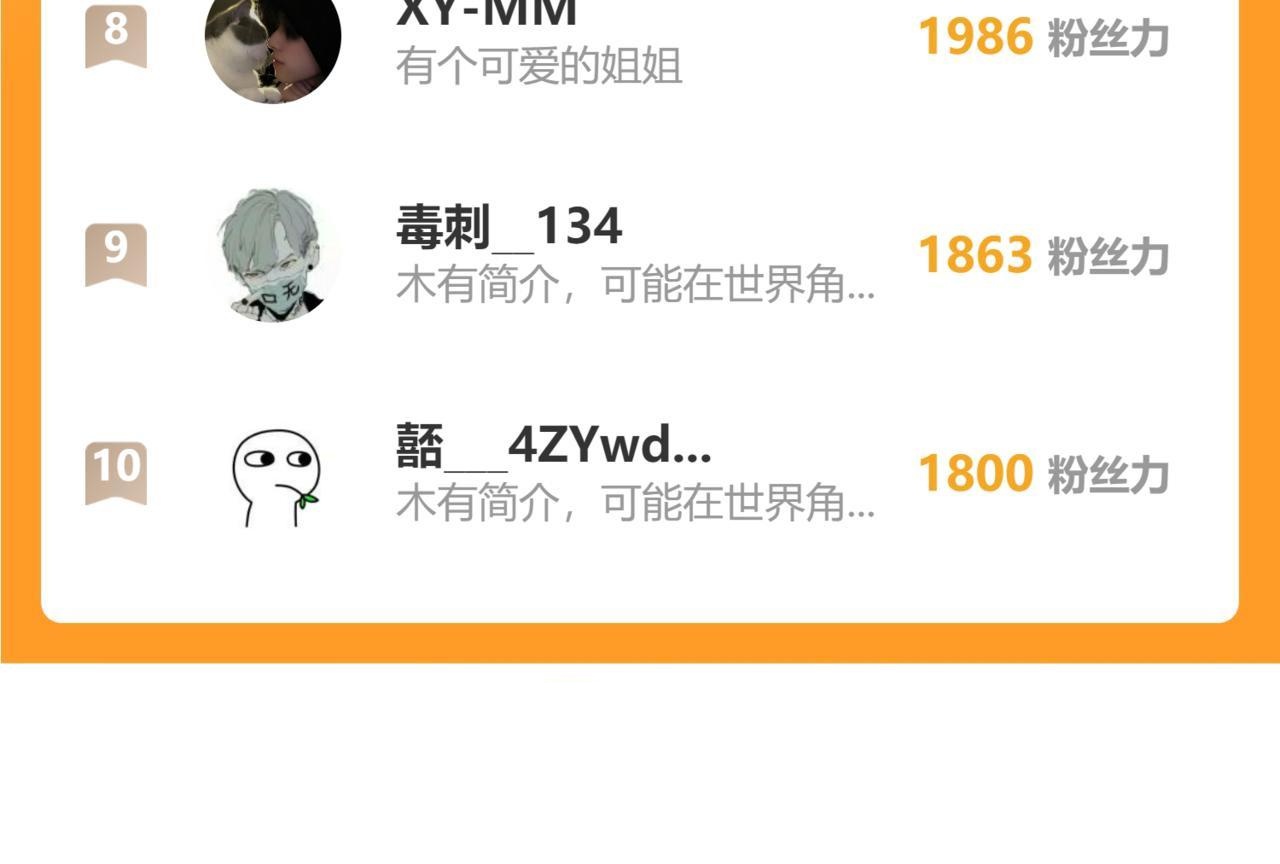
Task: Open the 毒刺__134 fan ranking row
Action: (x=640, y=256)
